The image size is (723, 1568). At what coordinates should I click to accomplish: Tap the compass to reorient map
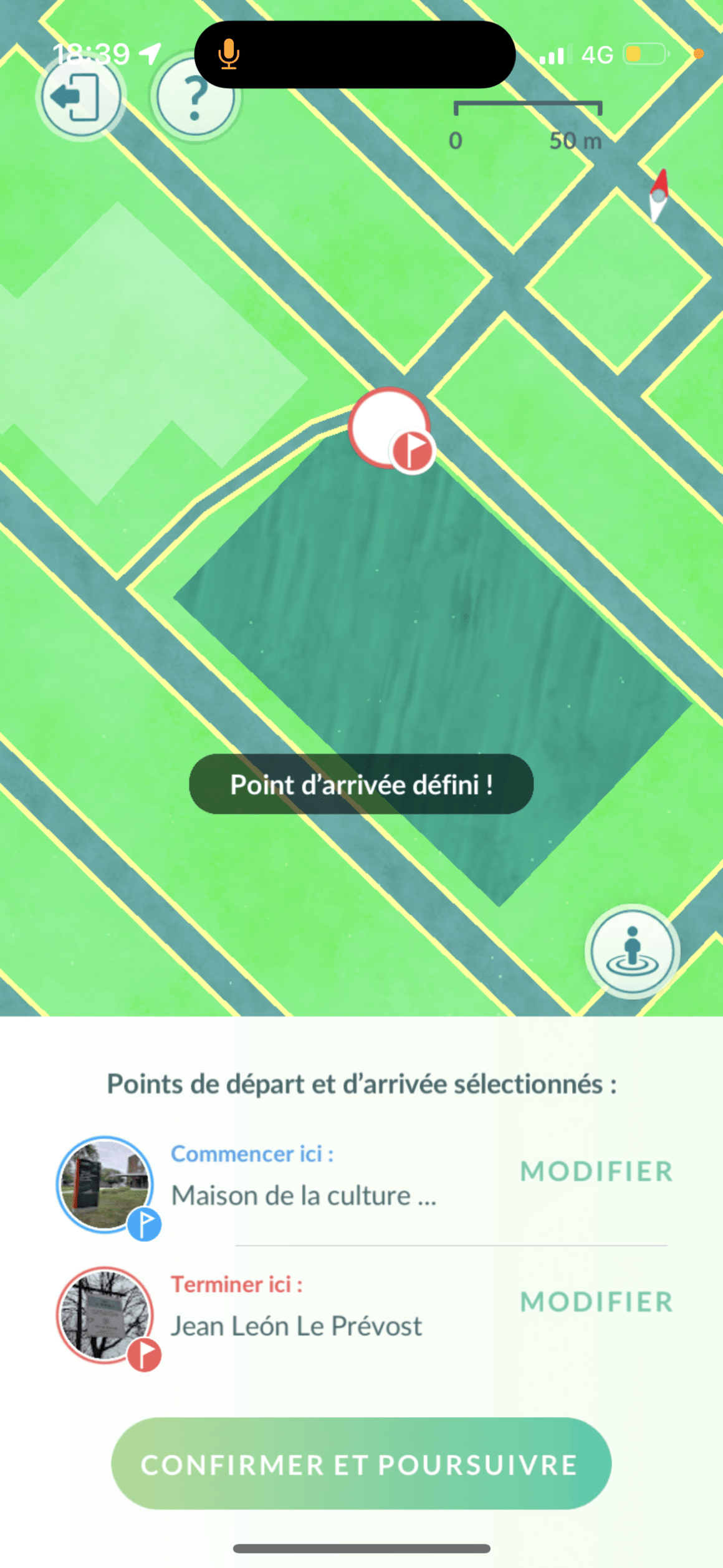(x=659, y=195)
